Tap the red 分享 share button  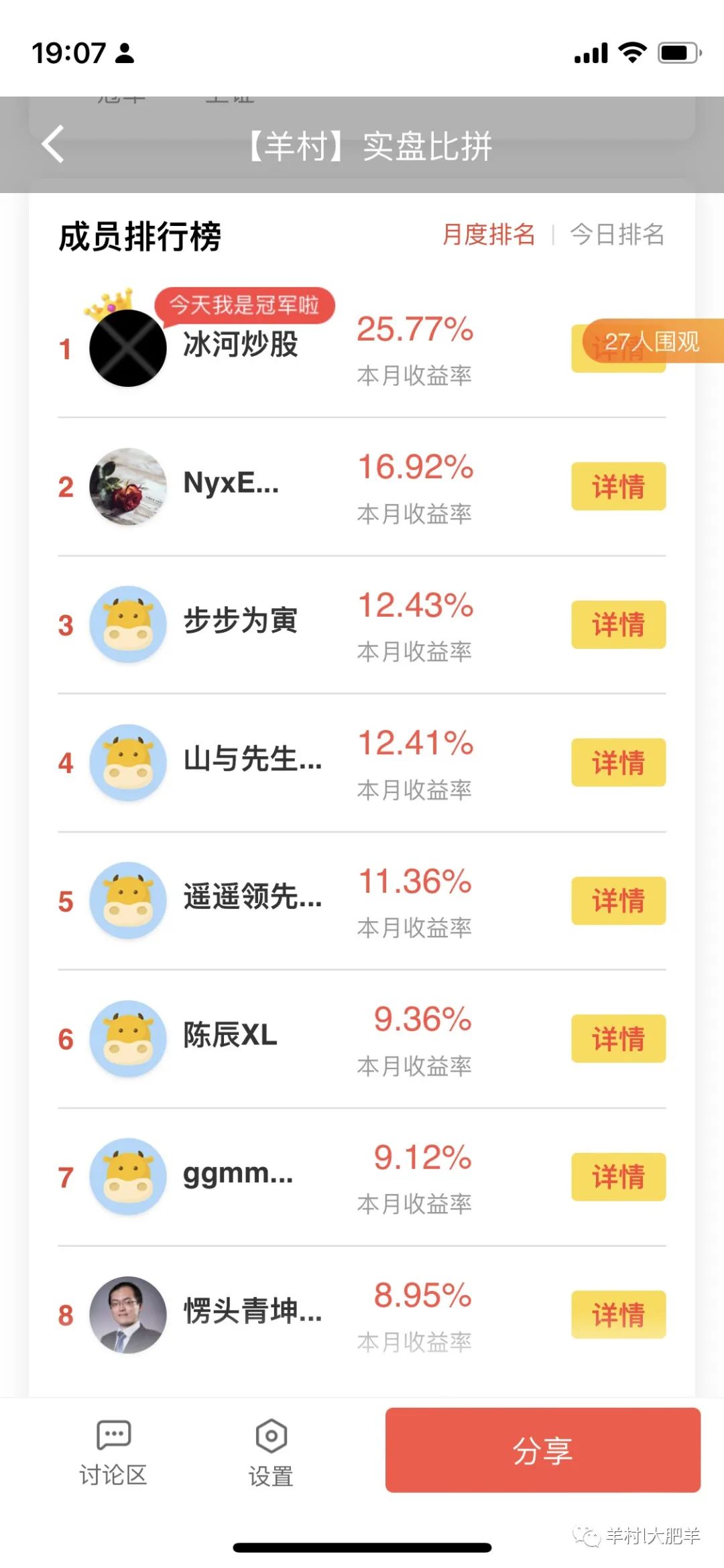coord(542,1451)
